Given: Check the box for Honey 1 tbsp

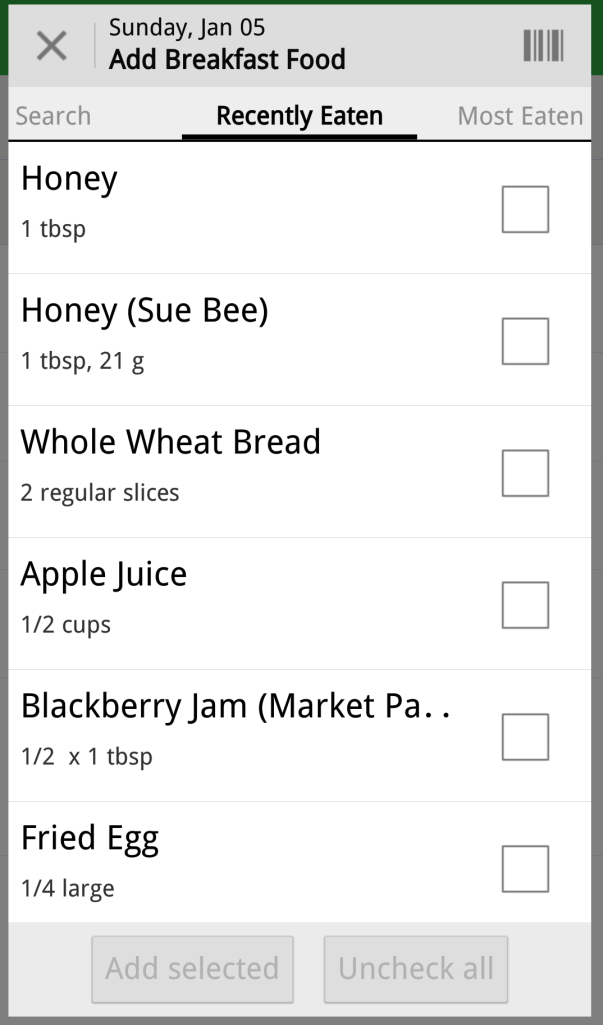Looking at the screenshot, I should pos(525,209).
